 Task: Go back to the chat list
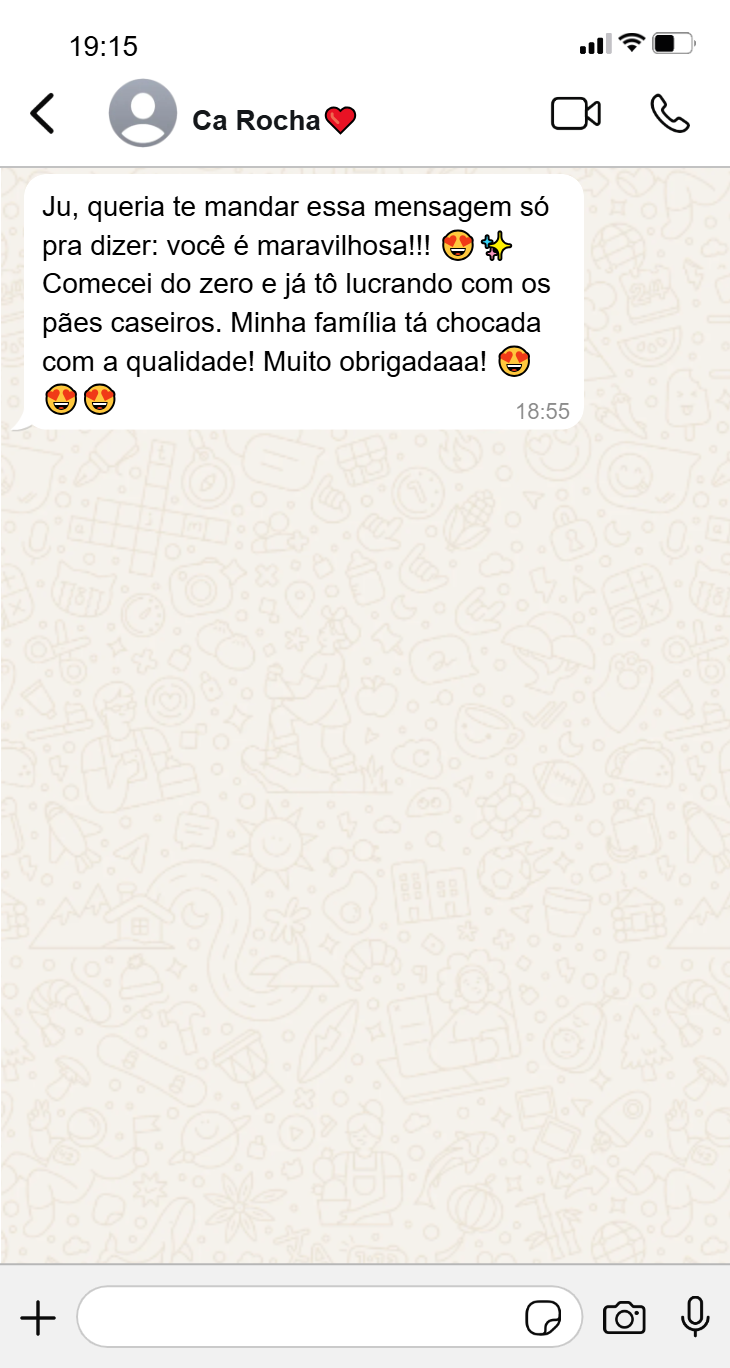[x=42, y=114]
